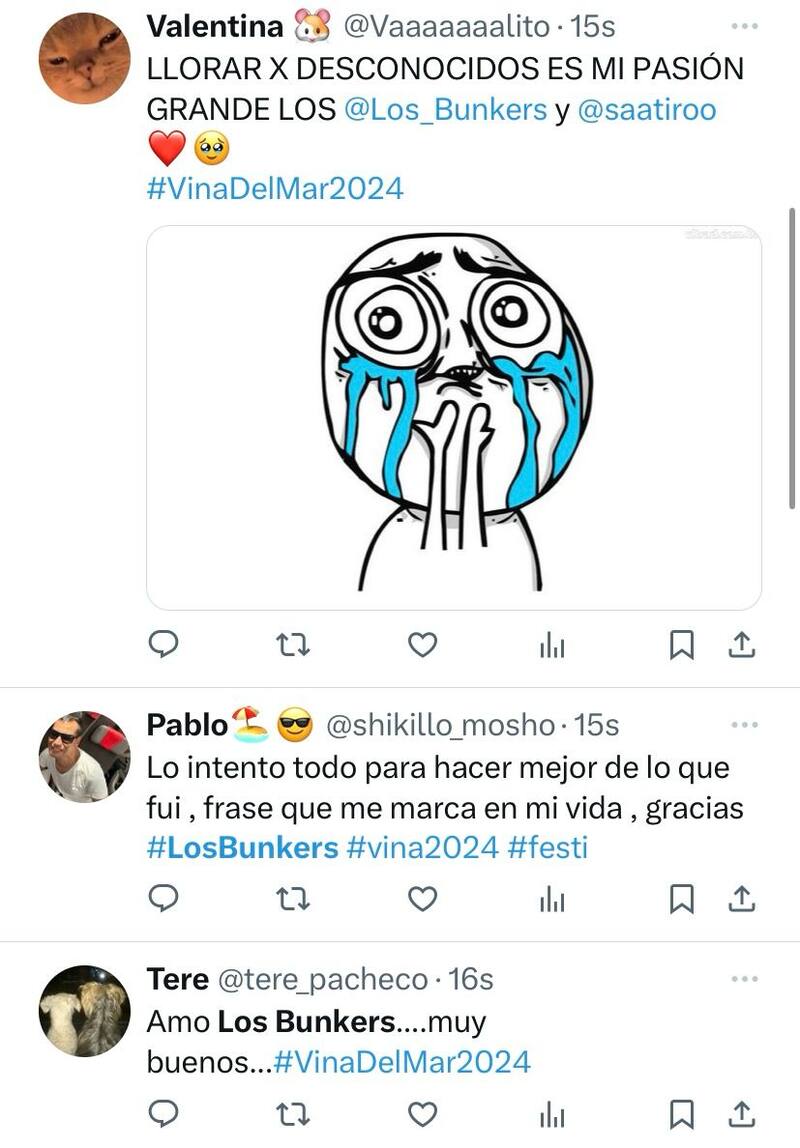Image resolution: width=800 pixels, height=1148 pixels.
Task: Open the #LosBunkers hashtag in Pablo's tweet
Action: pyautogui.click(x=242, y=848)
